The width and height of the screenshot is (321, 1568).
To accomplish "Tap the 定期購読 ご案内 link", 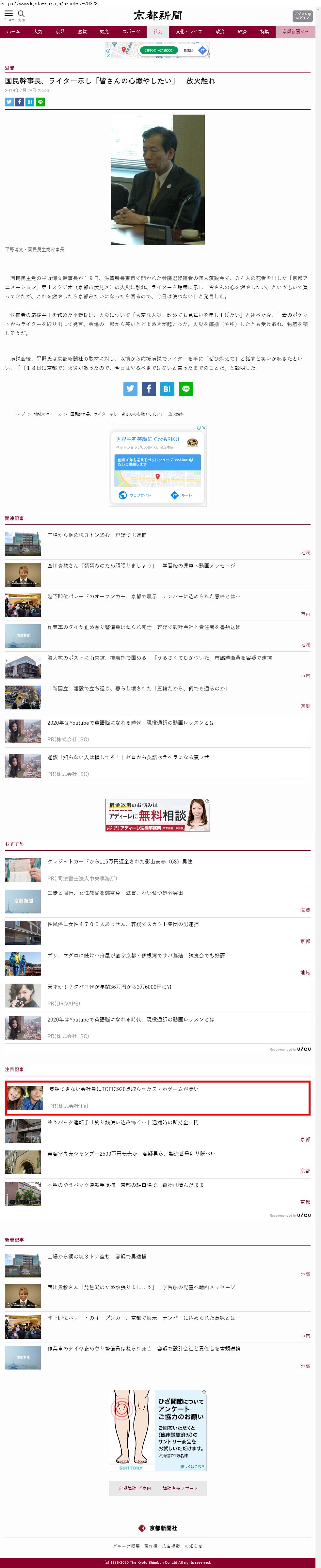I will pyautogui.click(x=135, y=1488).
